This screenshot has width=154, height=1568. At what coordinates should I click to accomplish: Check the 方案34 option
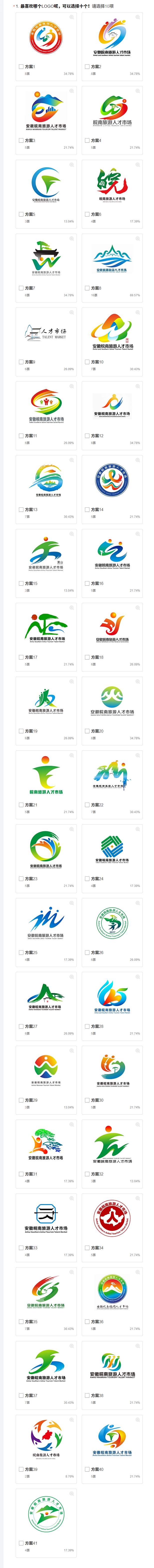87,1248
